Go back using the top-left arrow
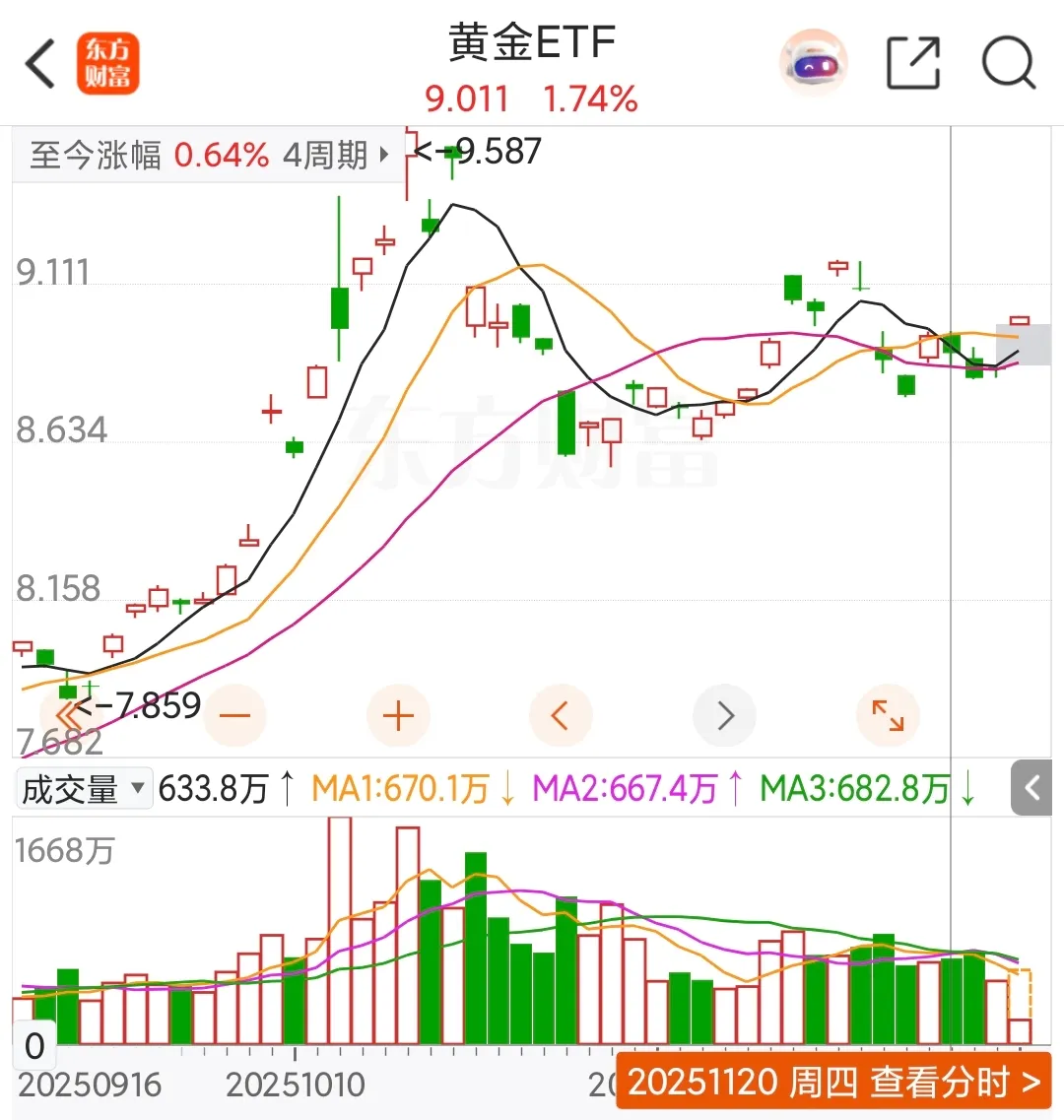 click(40, 65)
